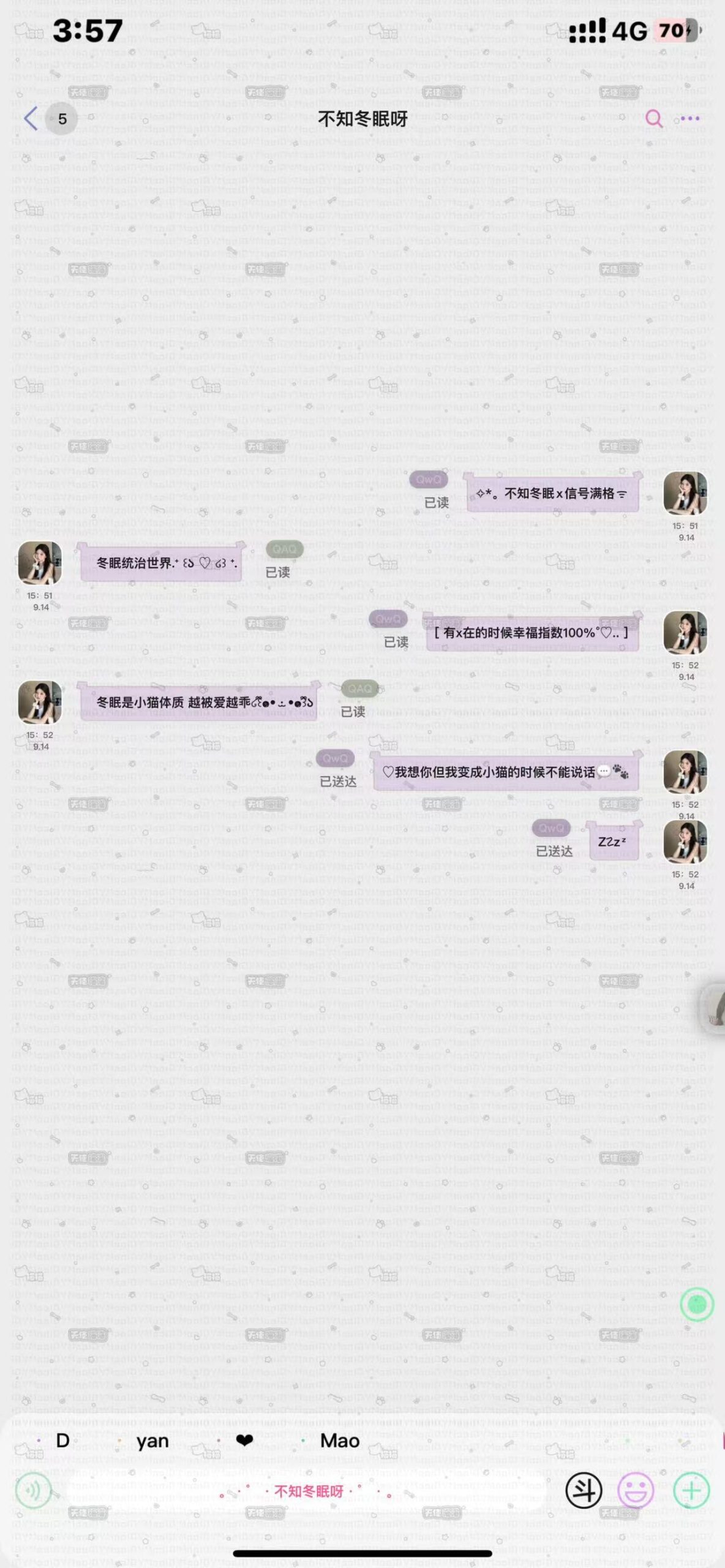725x1568 pixels.
Task: Open the three-dot chat settings menu
Action: coord(690,119)
